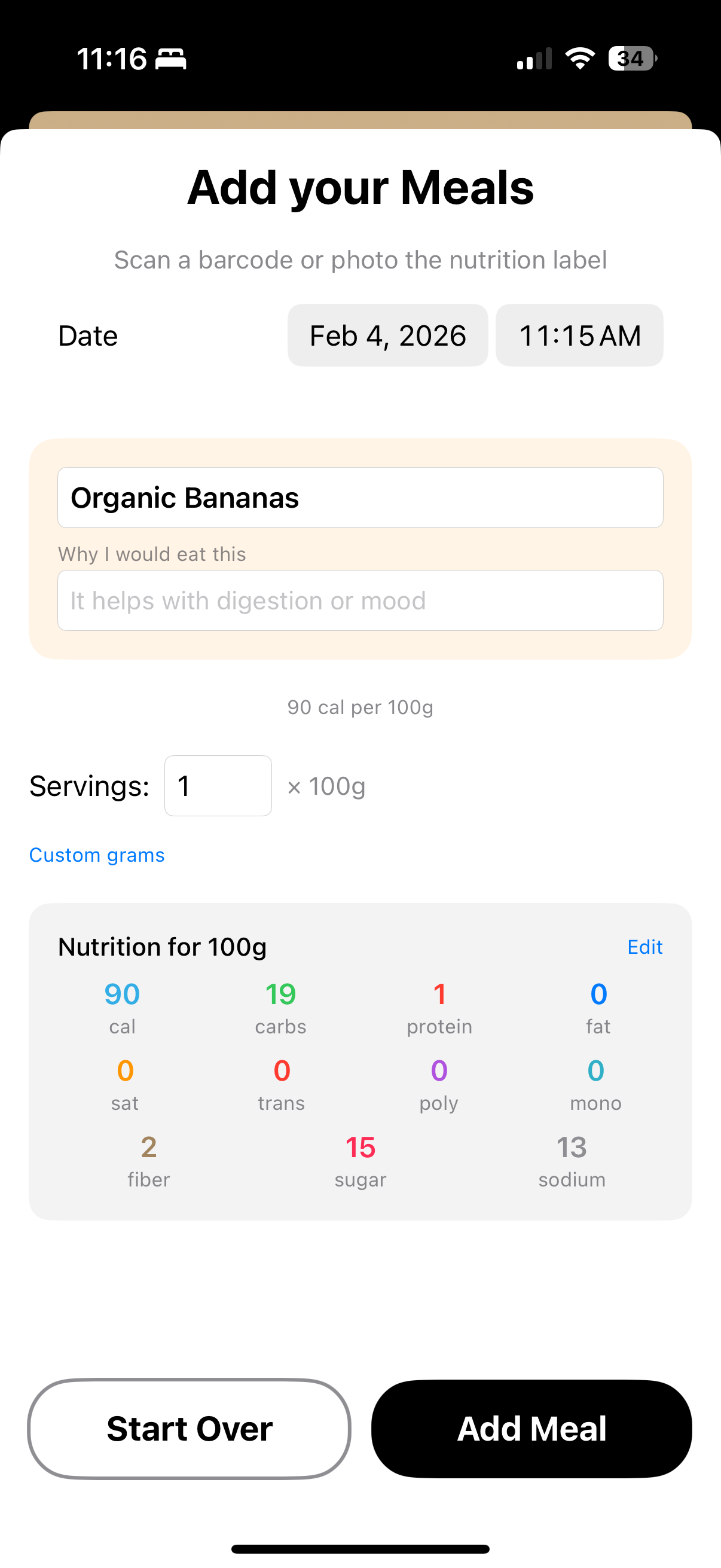Tap the 19 carbs value
The image size is (721, 1568).
pyautogui.click(x=280, y=993)
